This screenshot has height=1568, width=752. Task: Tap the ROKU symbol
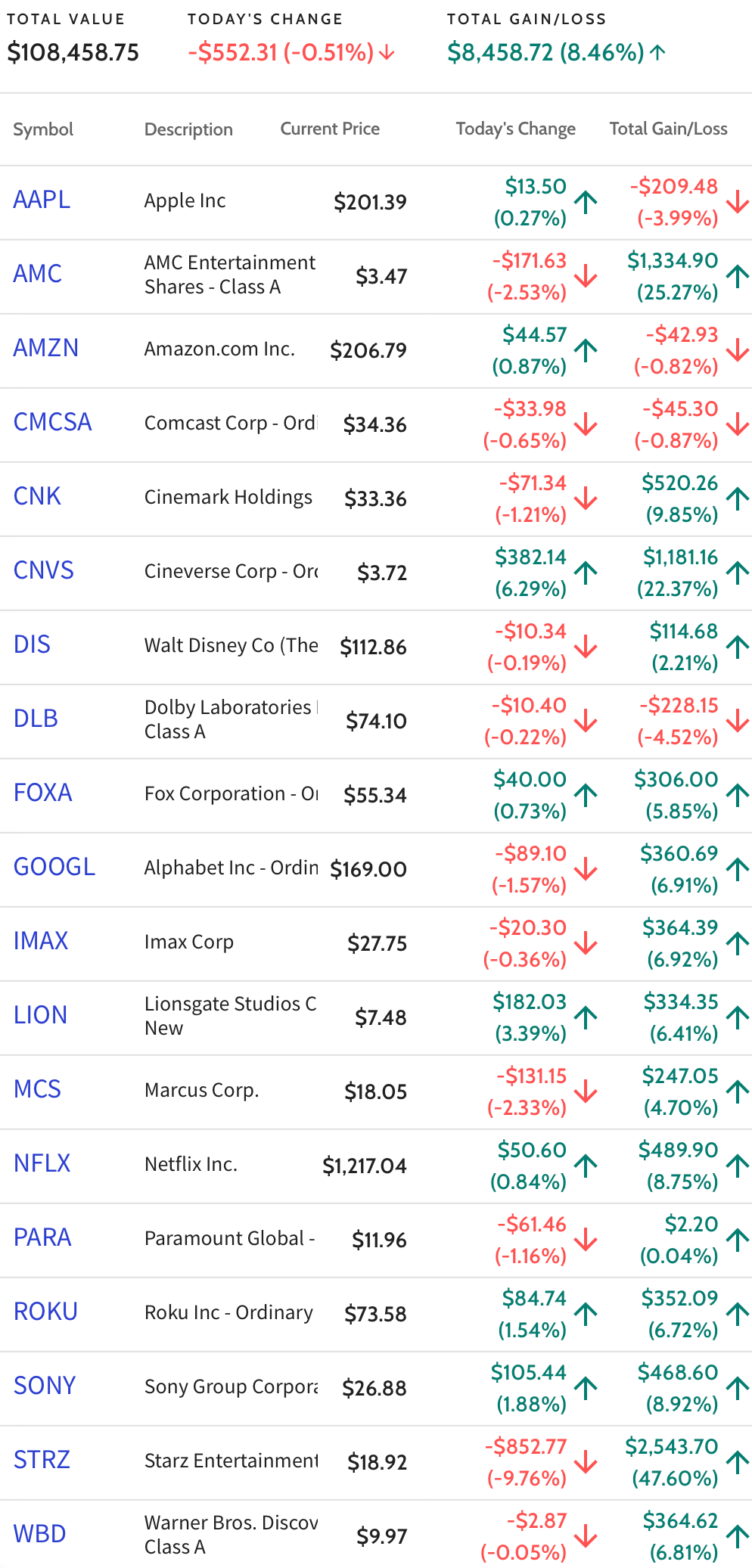point(45,1312)
